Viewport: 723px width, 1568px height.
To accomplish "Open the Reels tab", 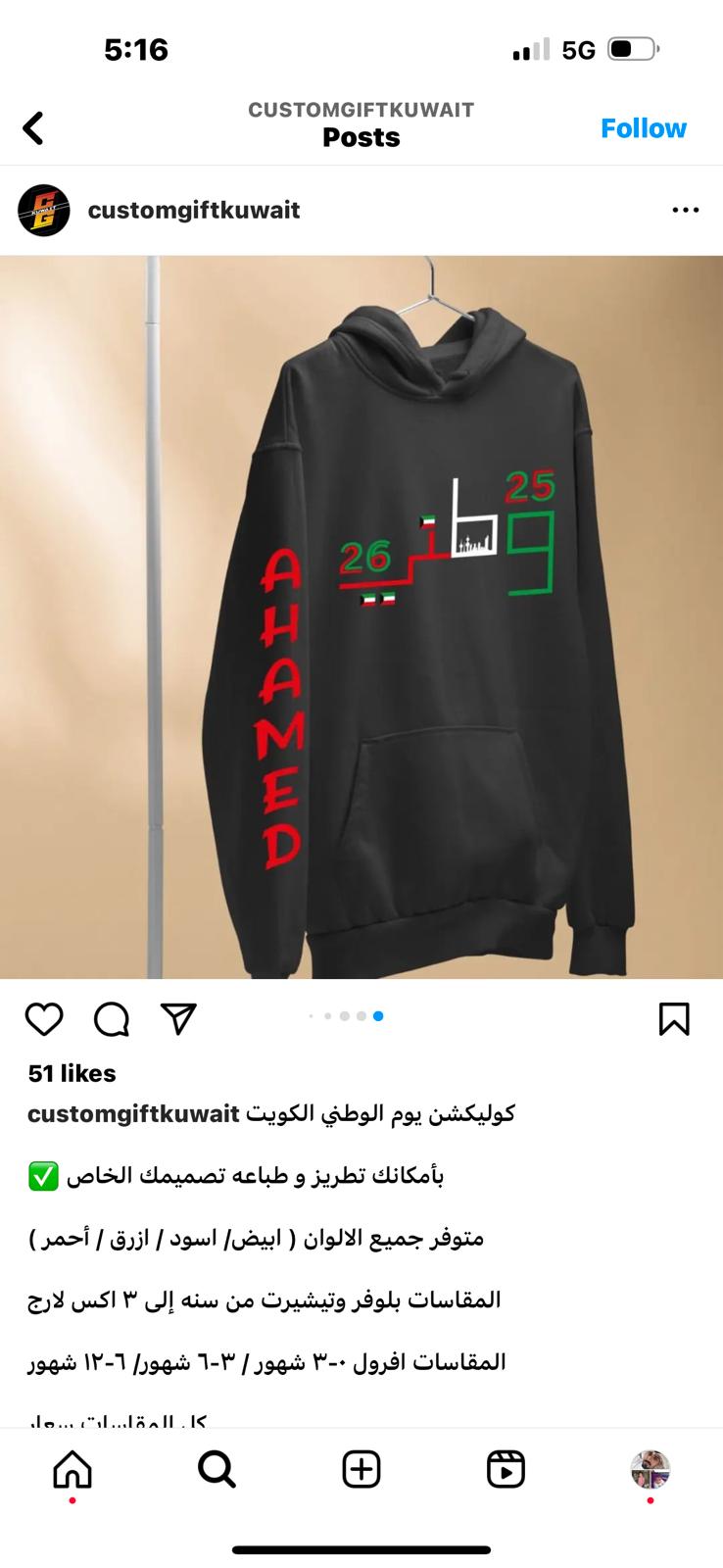I will pyautogui.click(x=506, y=1469).
